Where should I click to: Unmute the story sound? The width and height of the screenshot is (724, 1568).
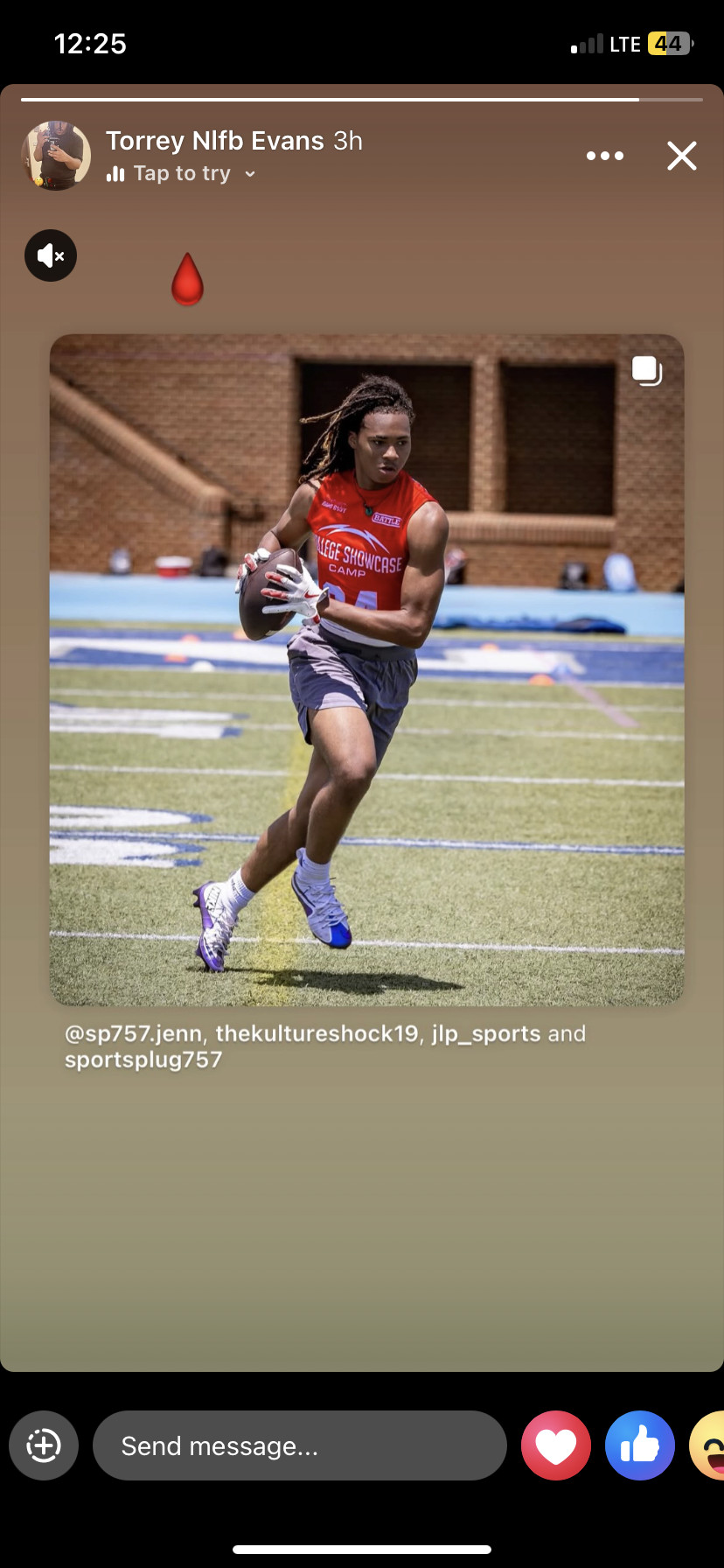(x=51, y=255)
